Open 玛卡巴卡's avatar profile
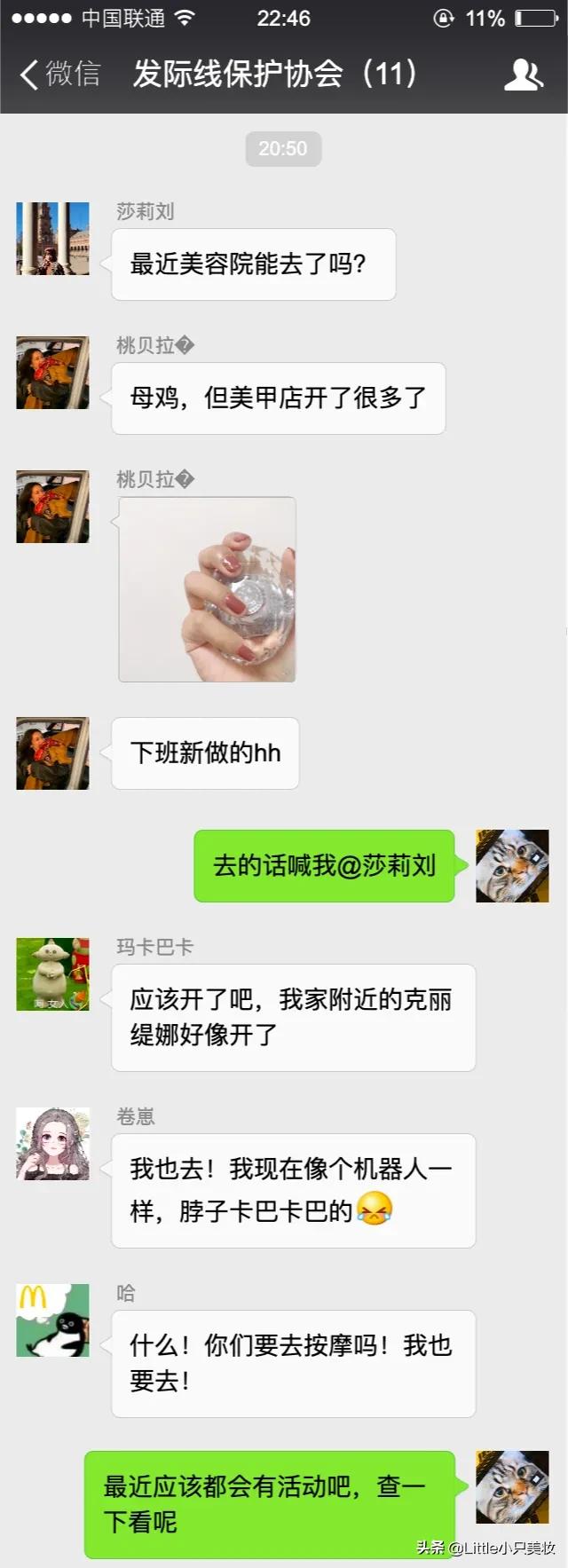Screen dimensions: 568x1568 click(x=52, y=974)
